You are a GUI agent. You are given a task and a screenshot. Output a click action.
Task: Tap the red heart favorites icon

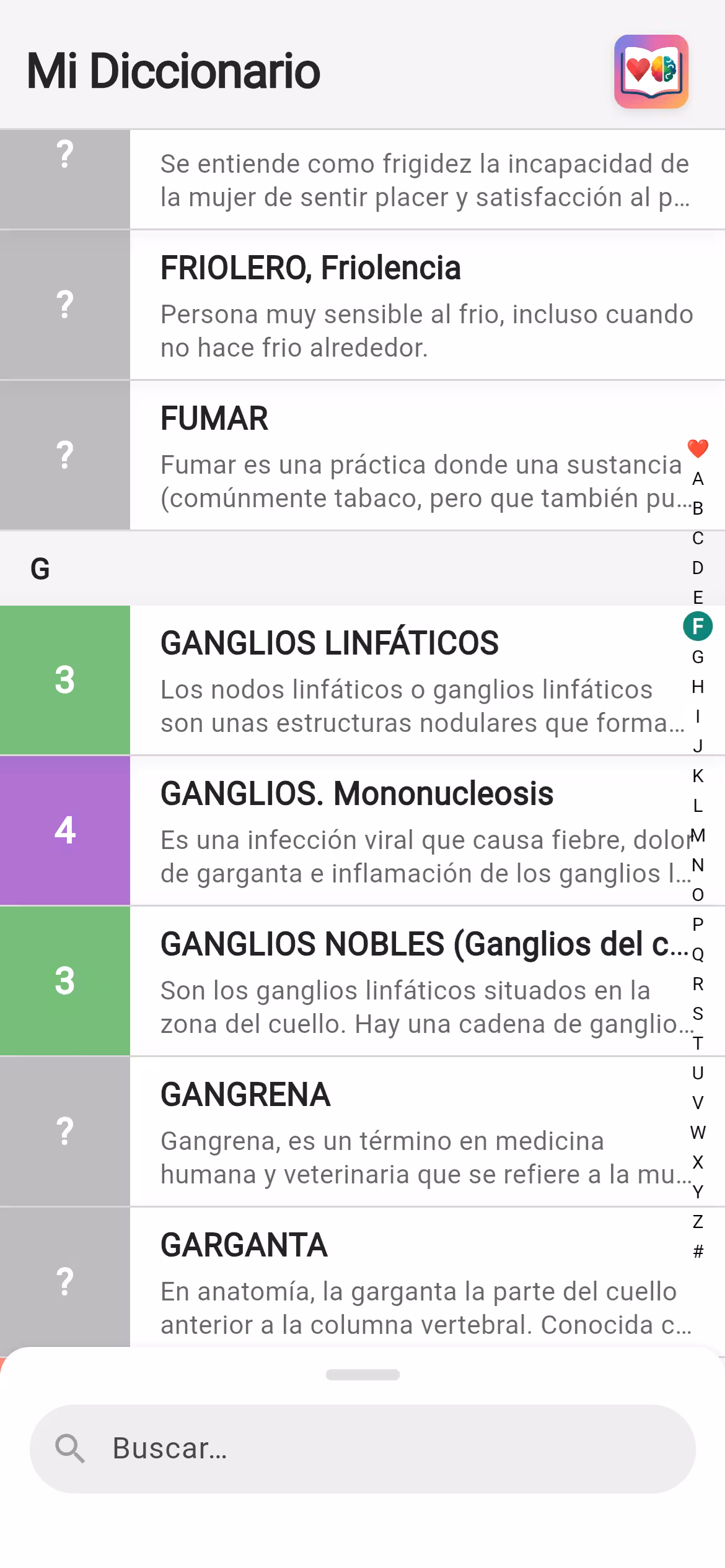(x=696, y=448)
